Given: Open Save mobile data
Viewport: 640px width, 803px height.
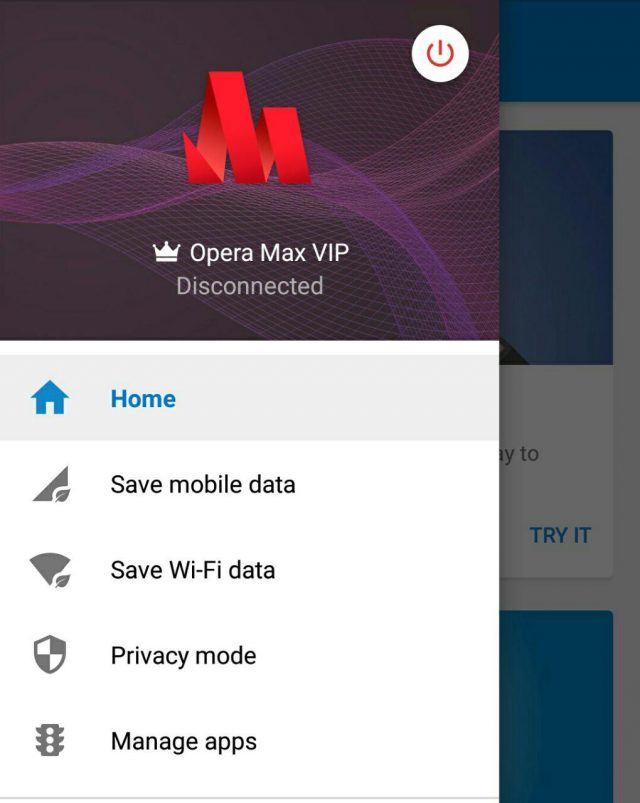Looking at the screenshot, I should click(202, 485).
